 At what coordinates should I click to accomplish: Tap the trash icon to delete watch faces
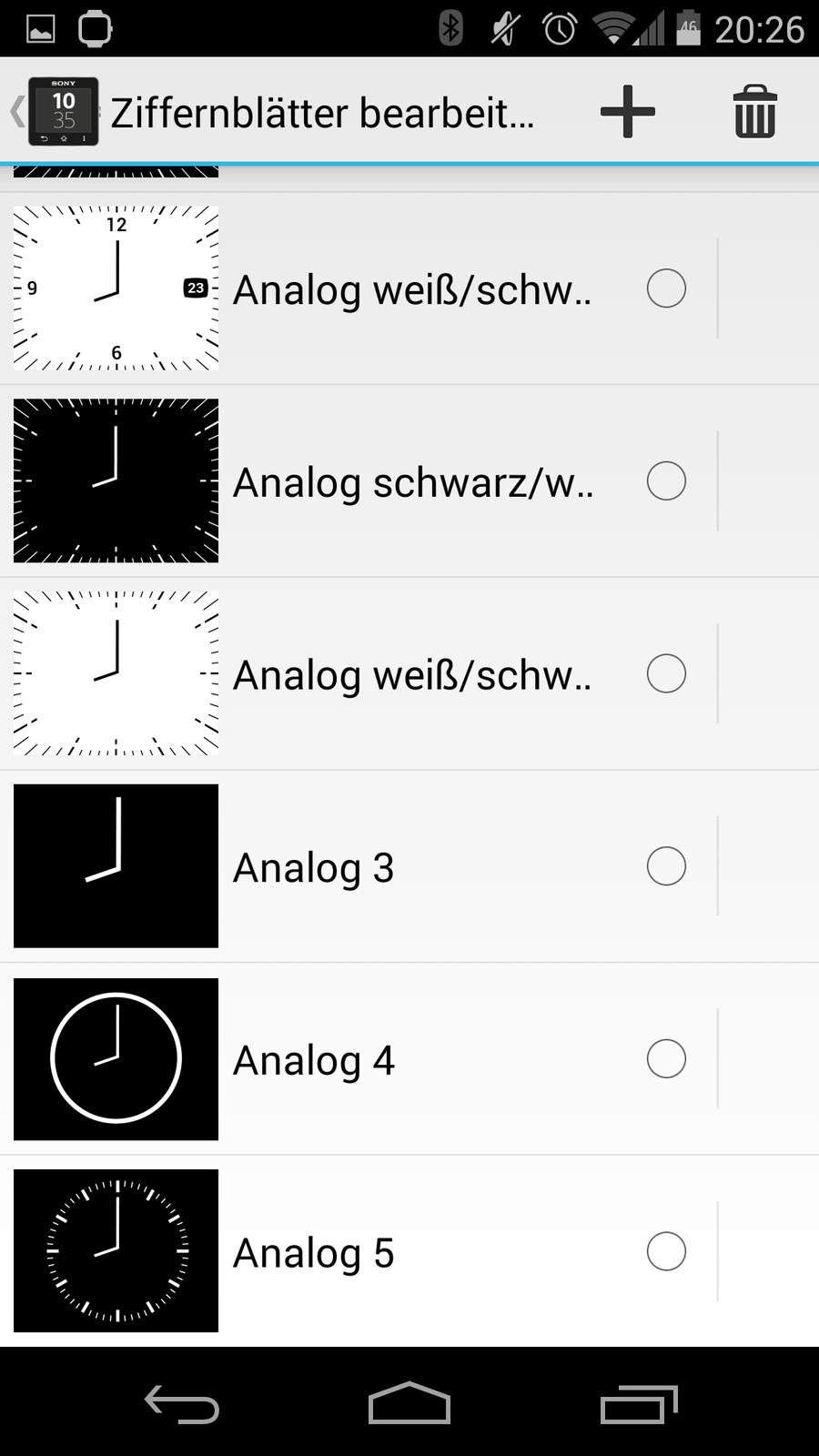(x=754, y=113)
